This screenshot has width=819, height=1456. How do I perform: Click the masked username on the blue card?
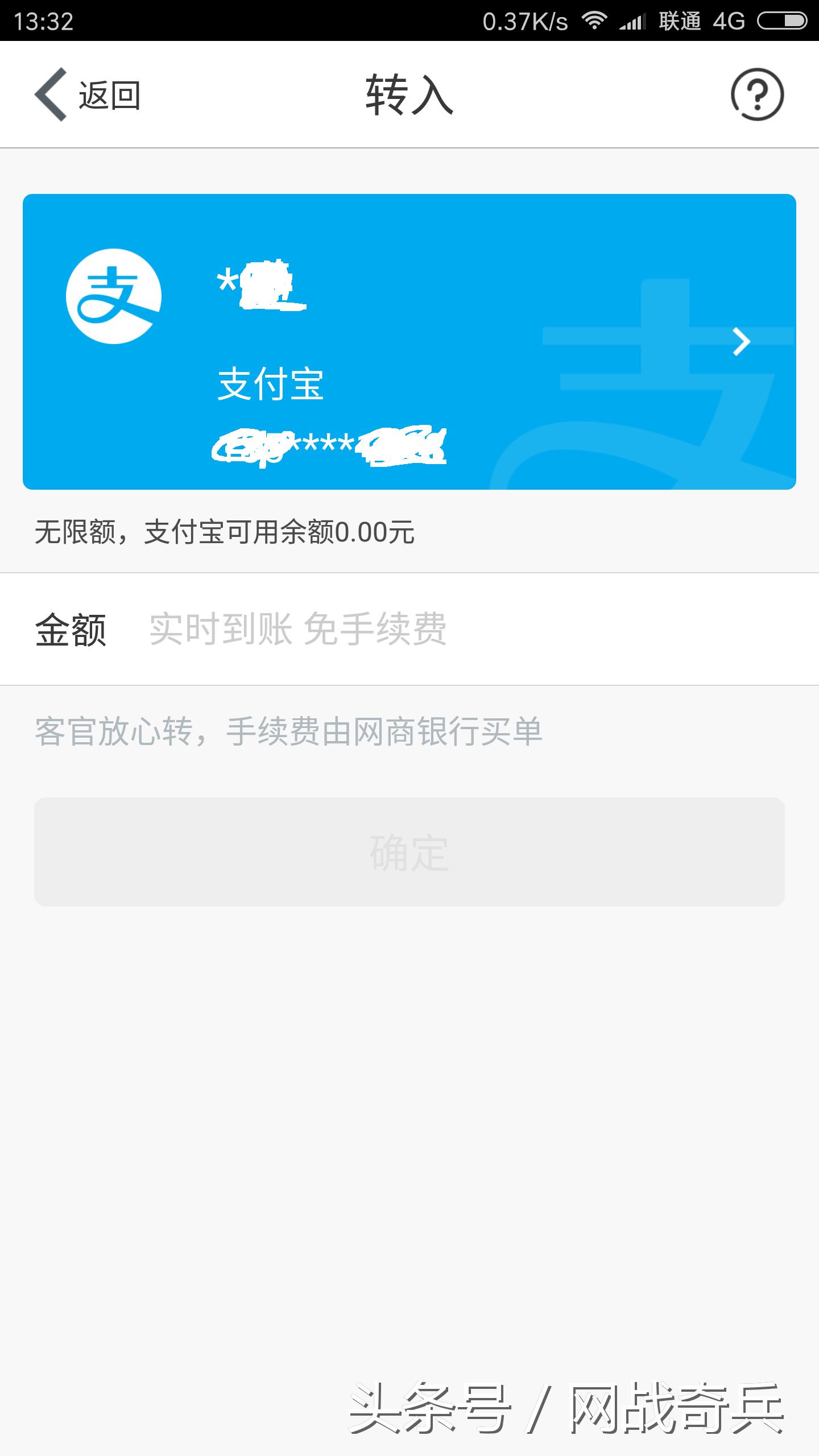262,286
